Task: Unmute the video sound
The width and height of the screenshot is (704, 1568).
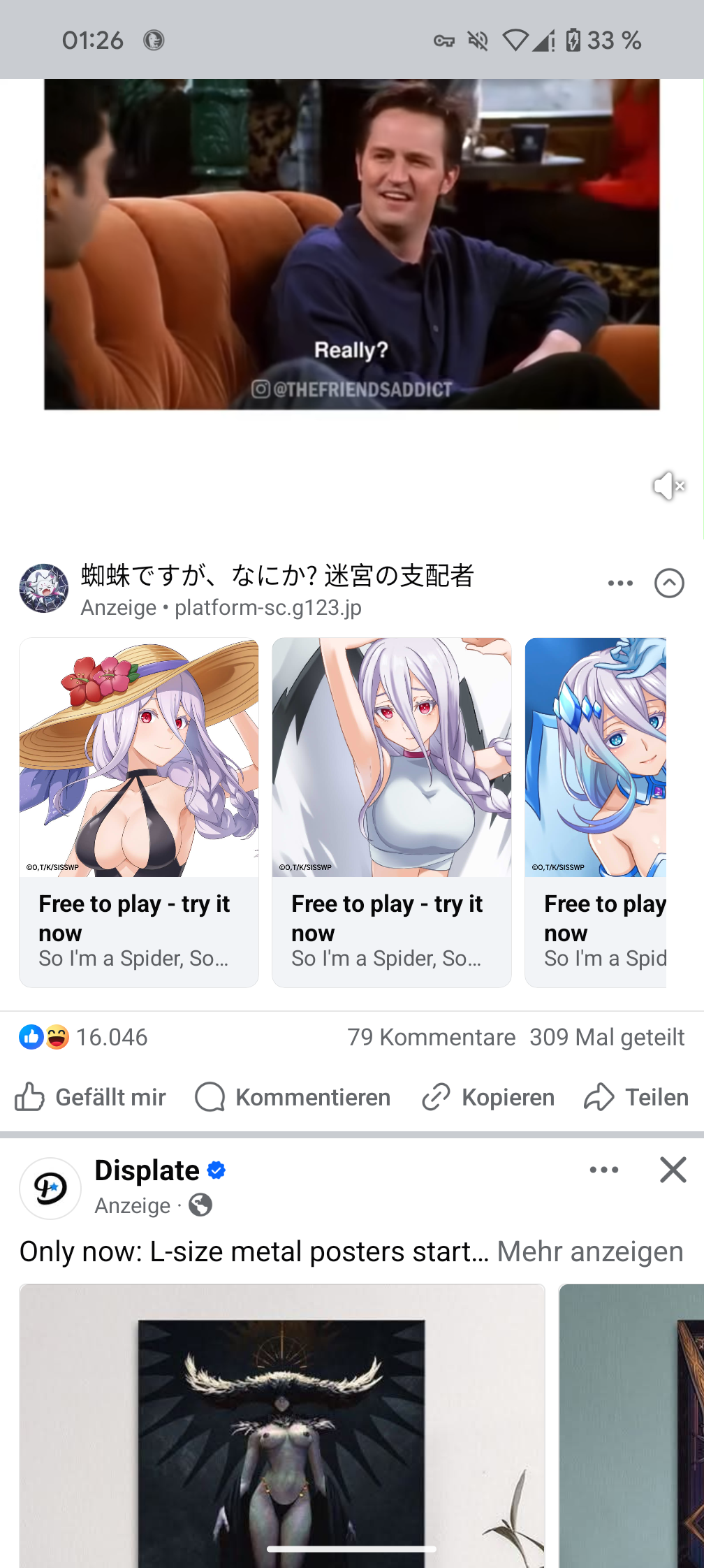Action: [668, 486]
